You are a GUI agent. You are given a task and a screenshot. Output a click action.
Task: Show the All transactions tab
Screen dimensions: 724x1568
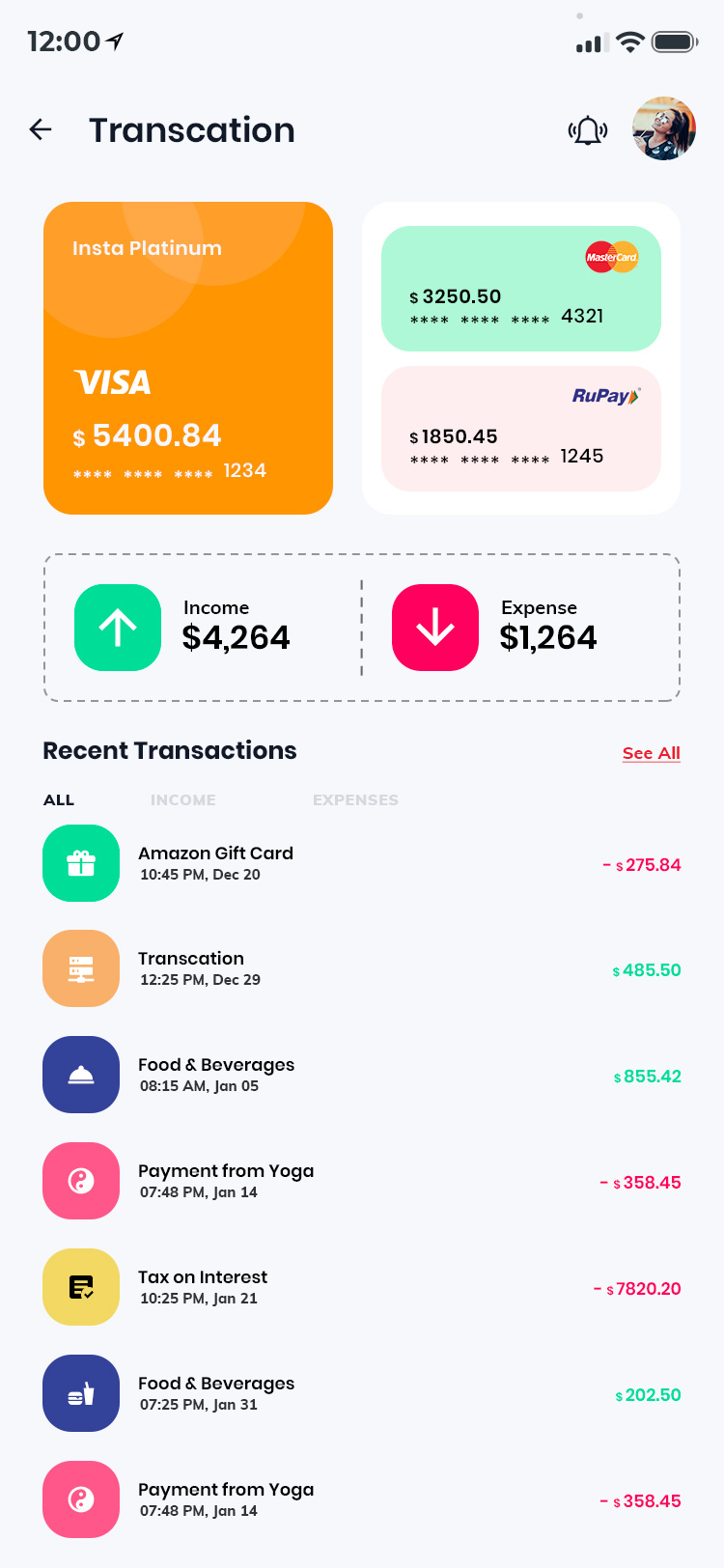point(59,799)
